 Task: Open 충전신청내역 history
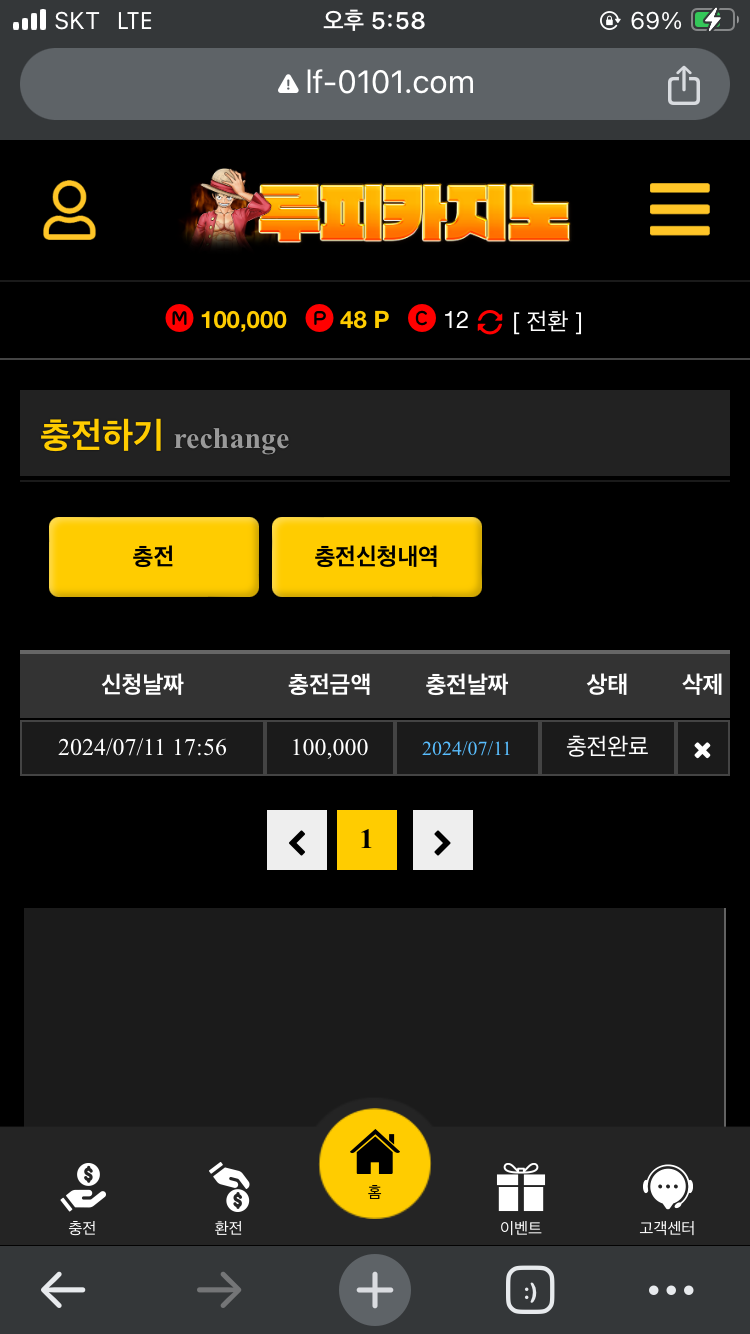(x=377, y=557)
